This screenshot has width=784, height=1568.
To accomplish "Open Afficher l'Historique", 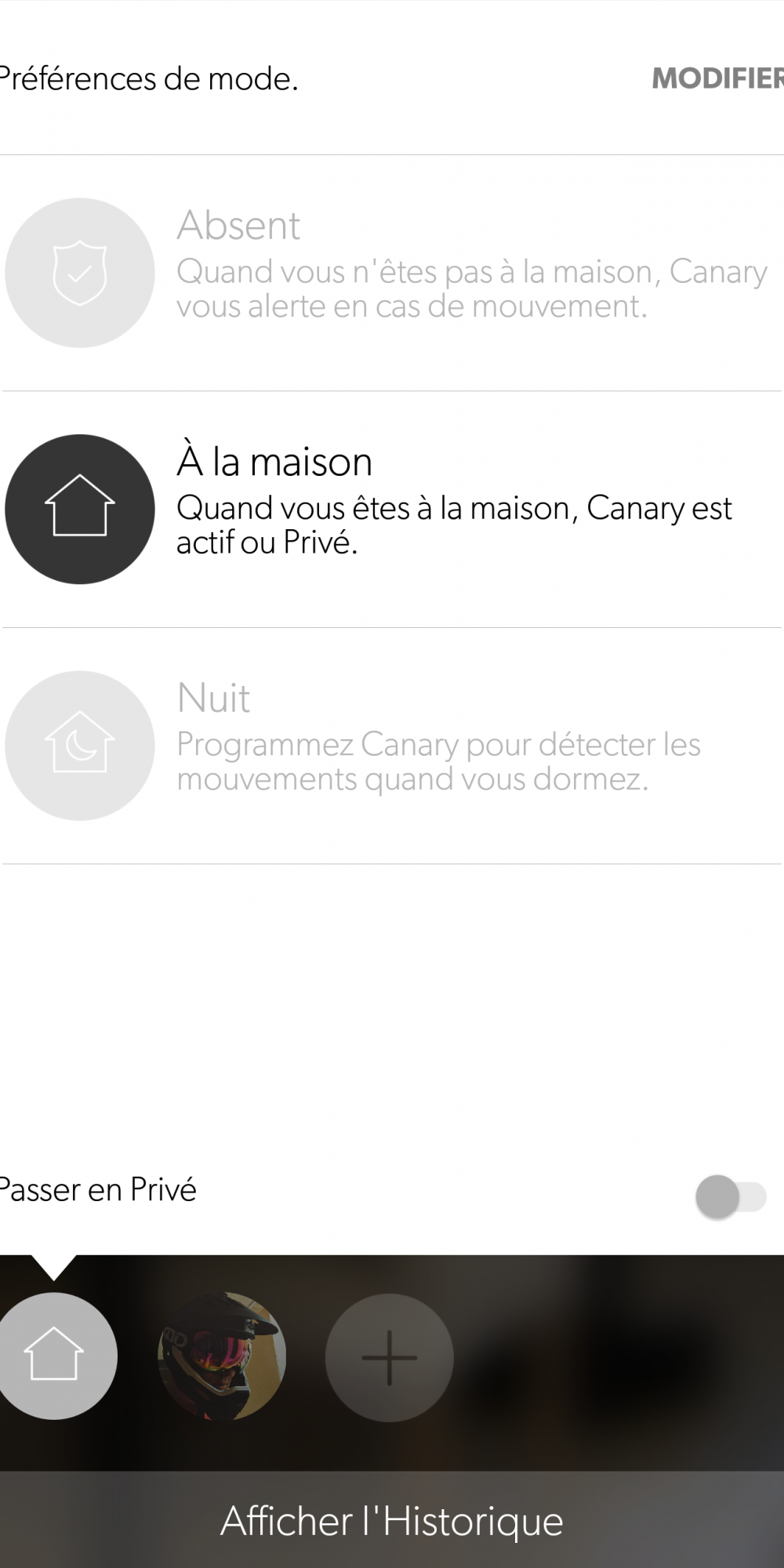I will [x=392, y=1519].
